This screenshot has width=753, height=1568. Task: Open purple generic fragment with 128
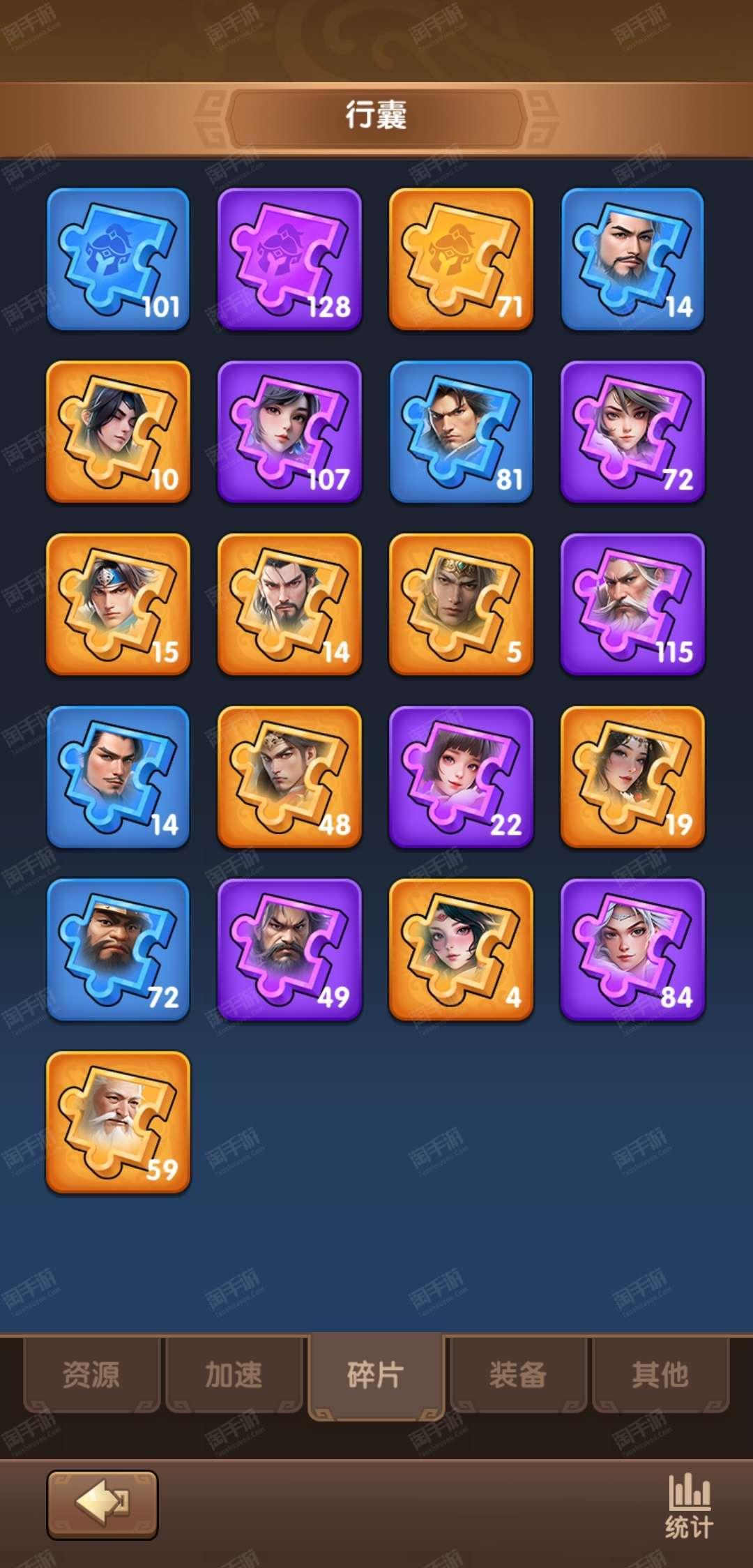coord(289,259)
